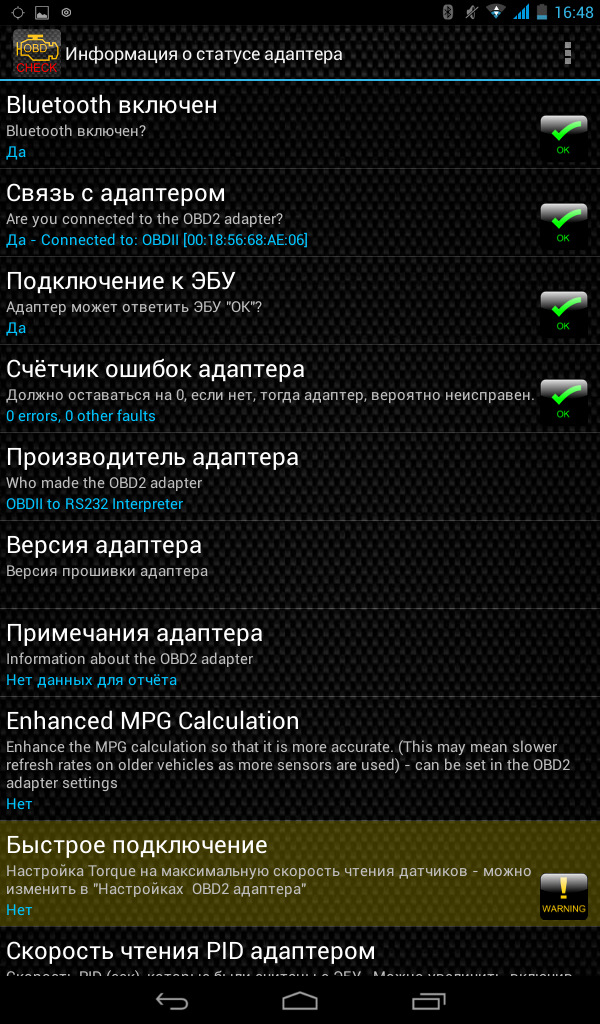Open the Bluetooth включен row

click(270, 126)
